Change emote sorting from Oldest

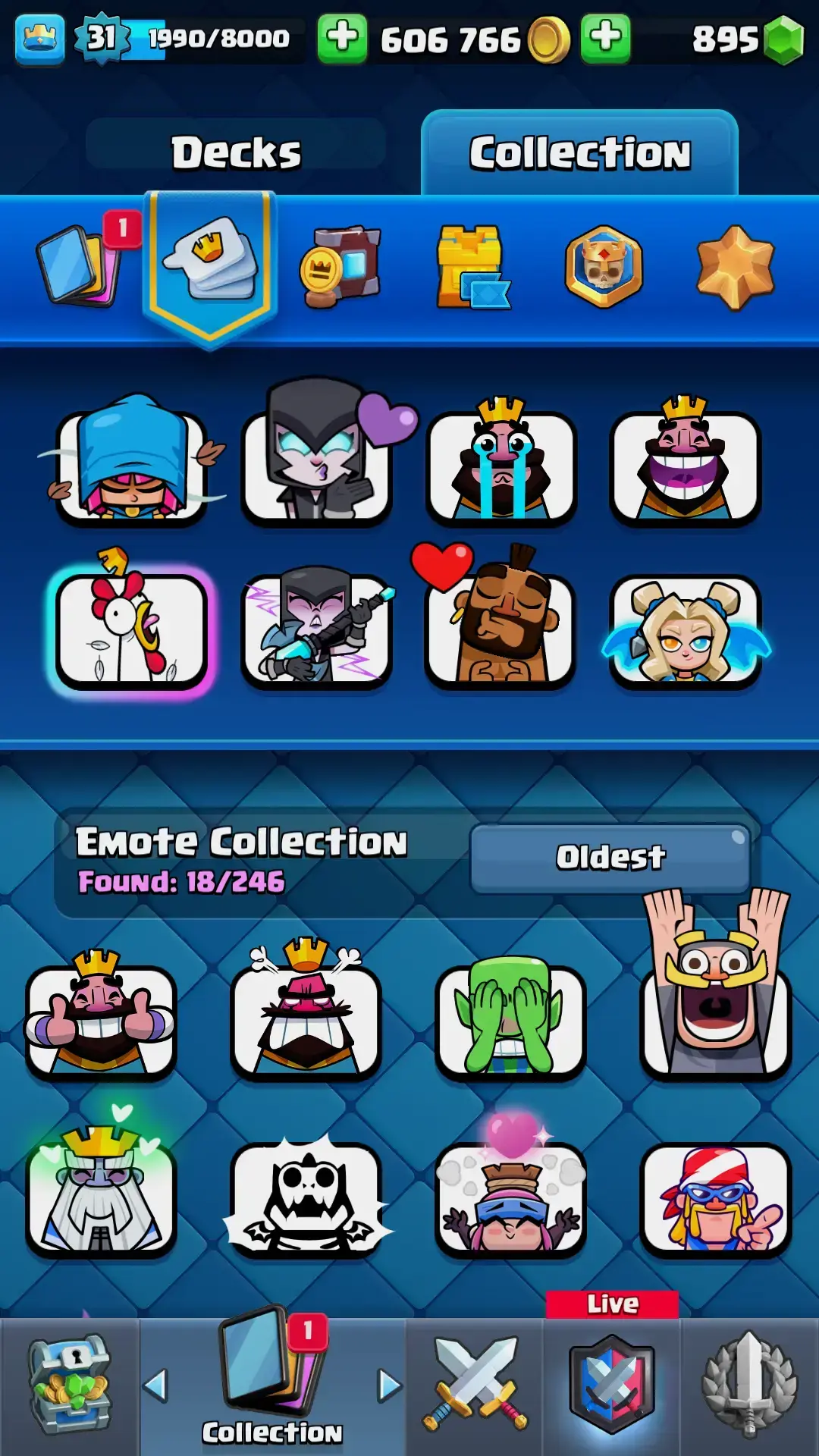[x=610, y=858]
